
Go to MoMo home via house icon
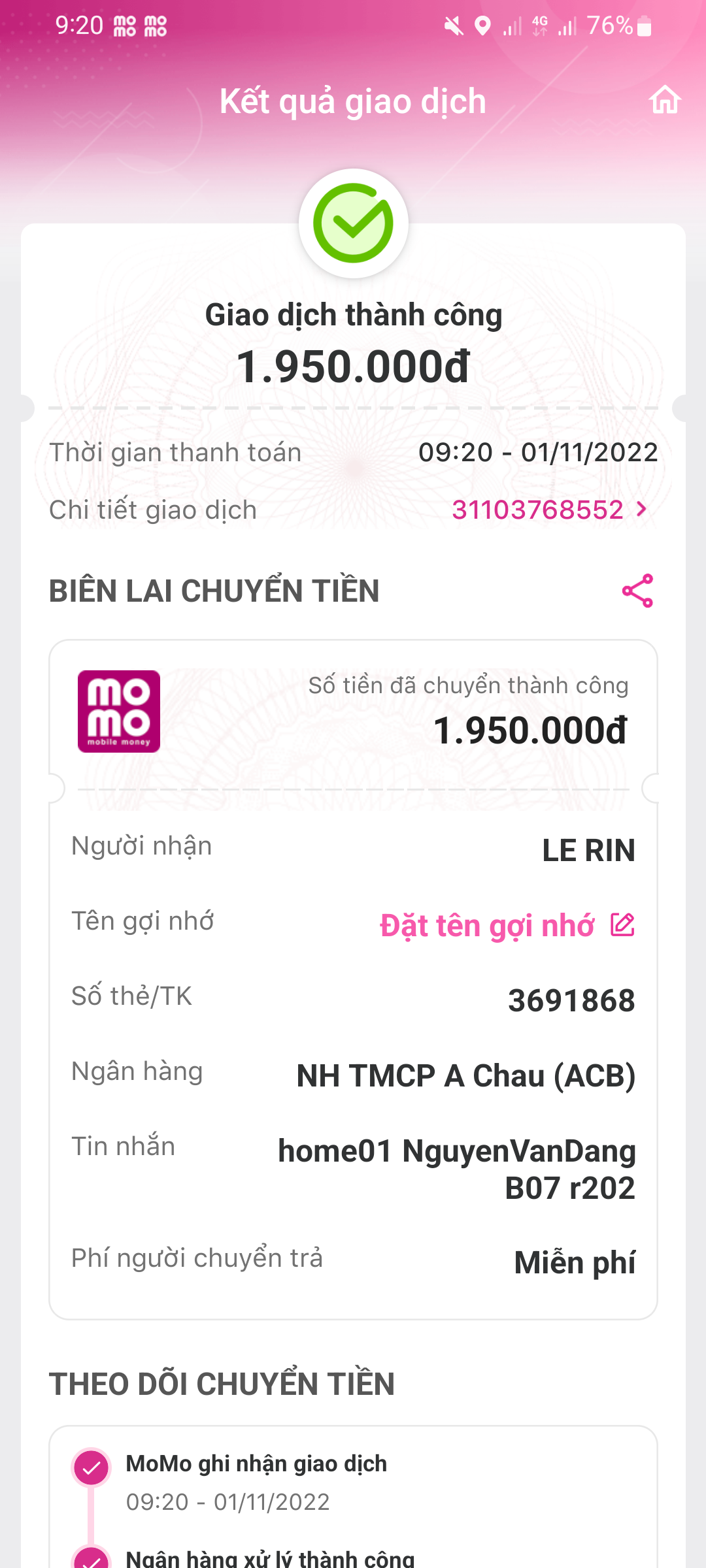[x=665, y=100]
